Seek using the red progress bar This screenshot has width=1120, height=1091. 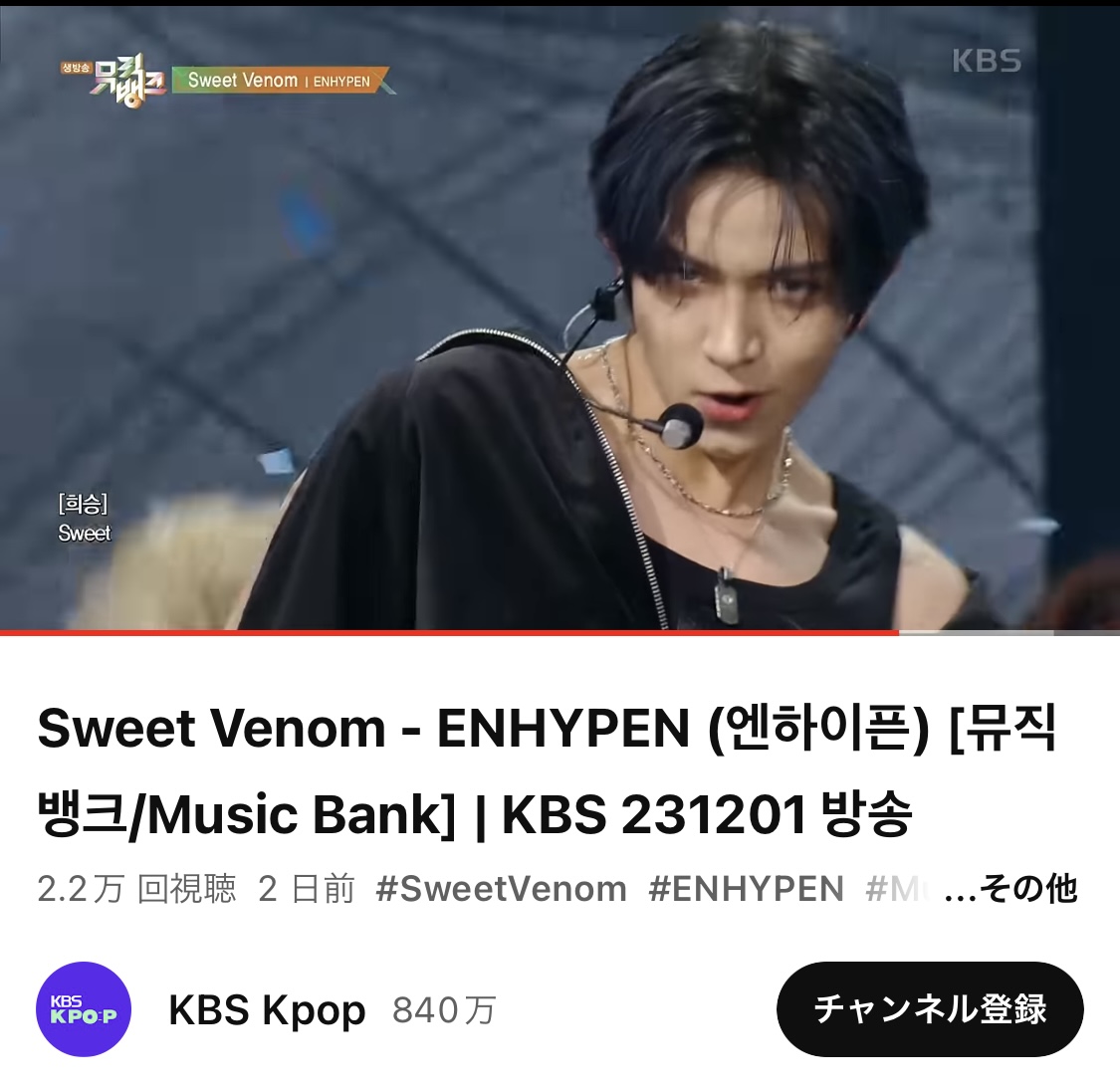(x=448, y=632)
